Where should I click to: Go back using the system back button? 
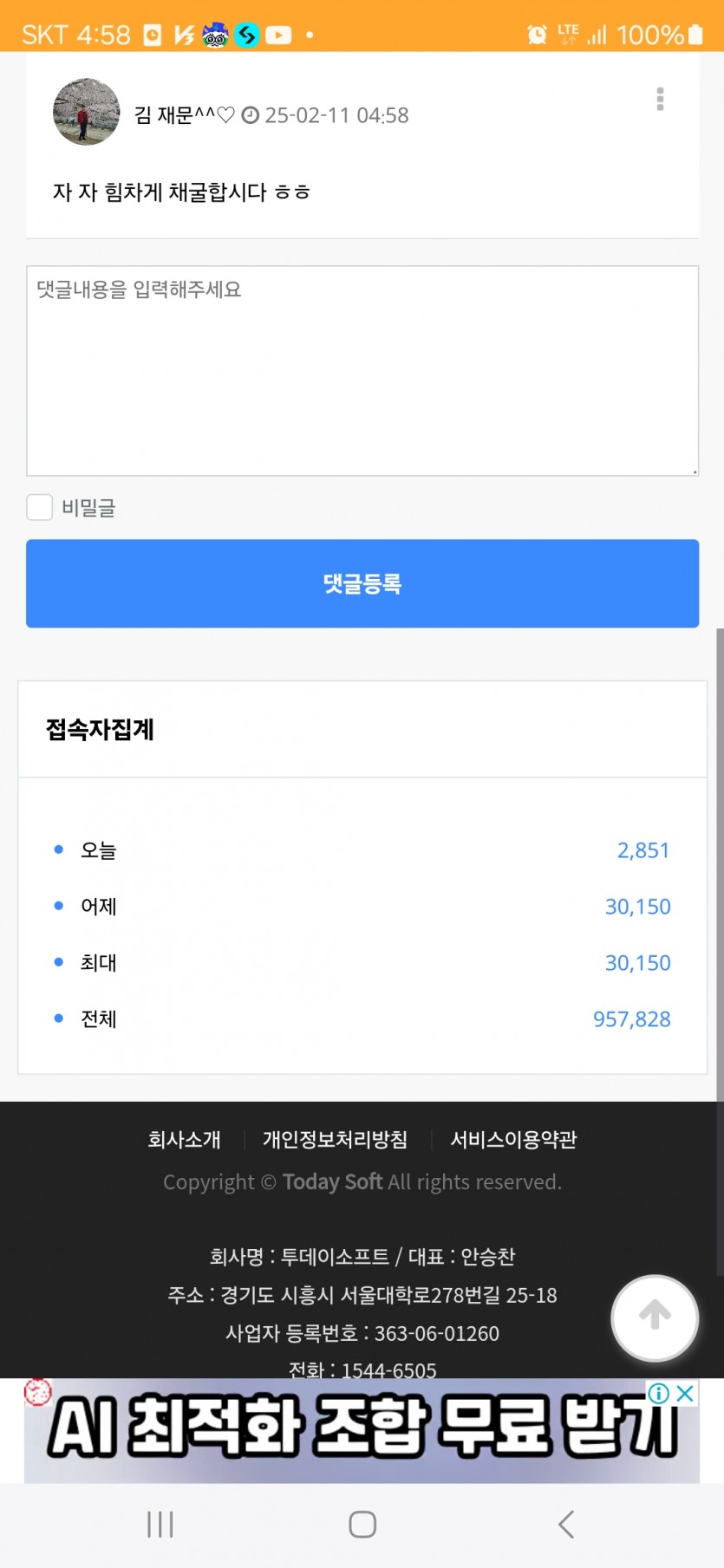click(566, 1524)
